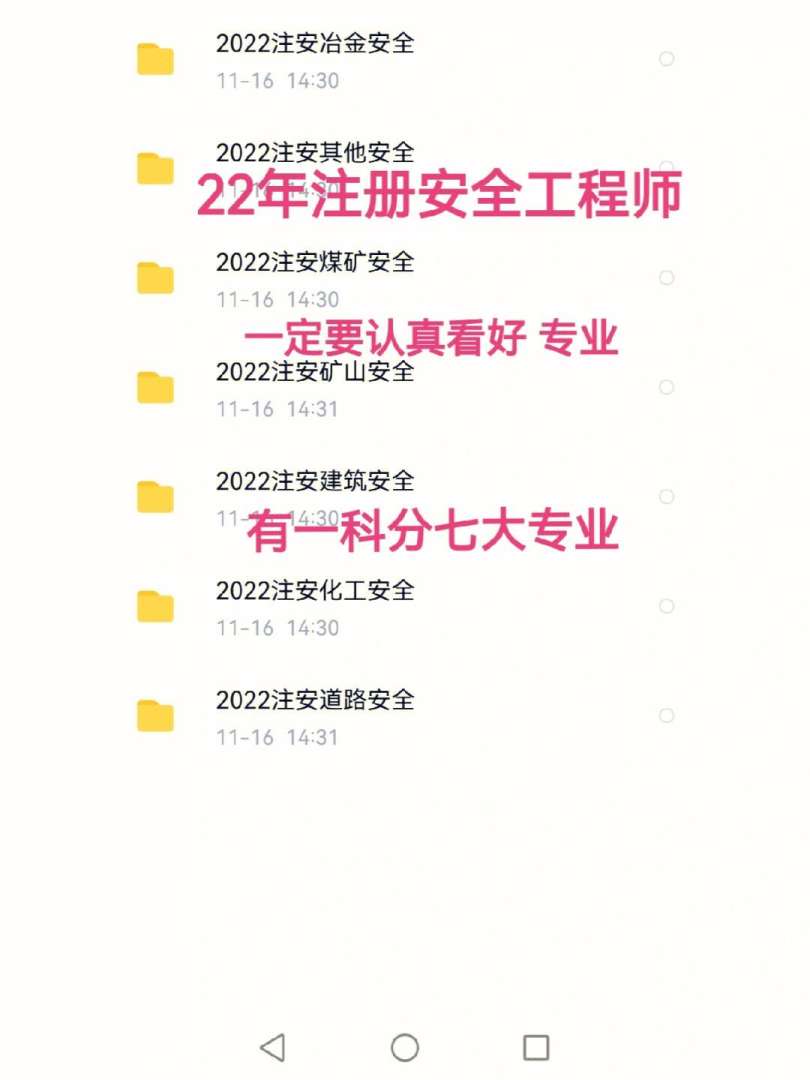810x1080 pixels.
Task: Open the 2022注安道路安全 folder icon
Action: [x=155, y=713]
